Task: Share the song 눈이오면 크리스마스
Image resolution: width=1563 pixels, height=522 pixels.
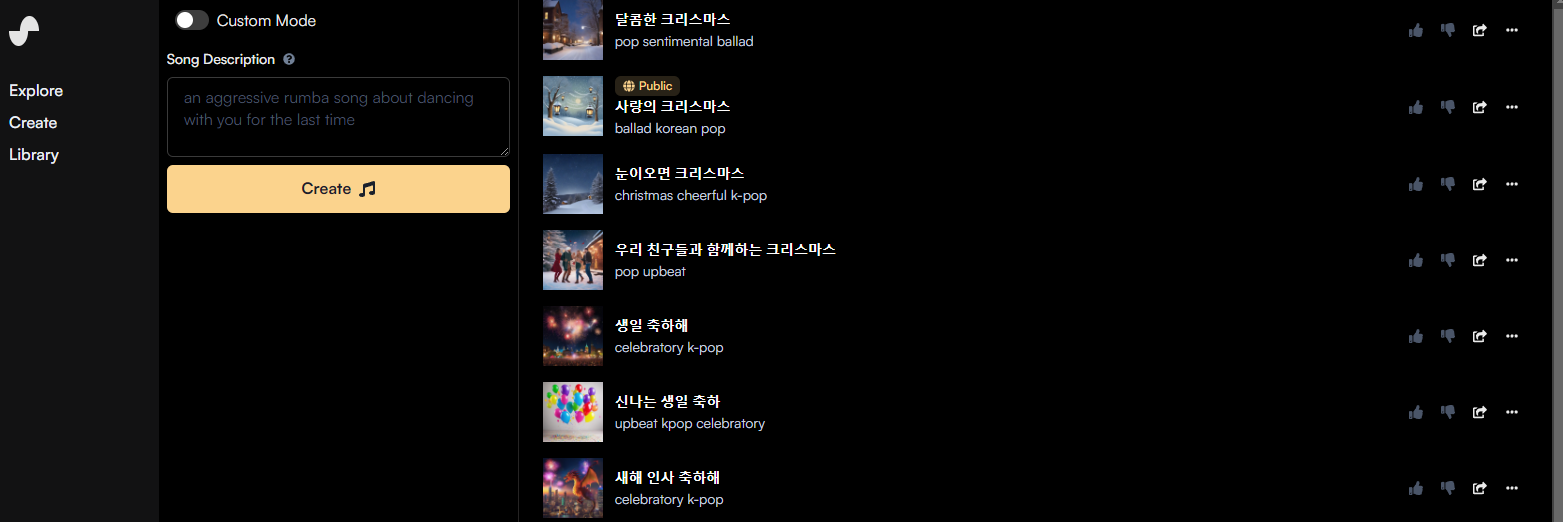Action: (x=1479, y=184)
